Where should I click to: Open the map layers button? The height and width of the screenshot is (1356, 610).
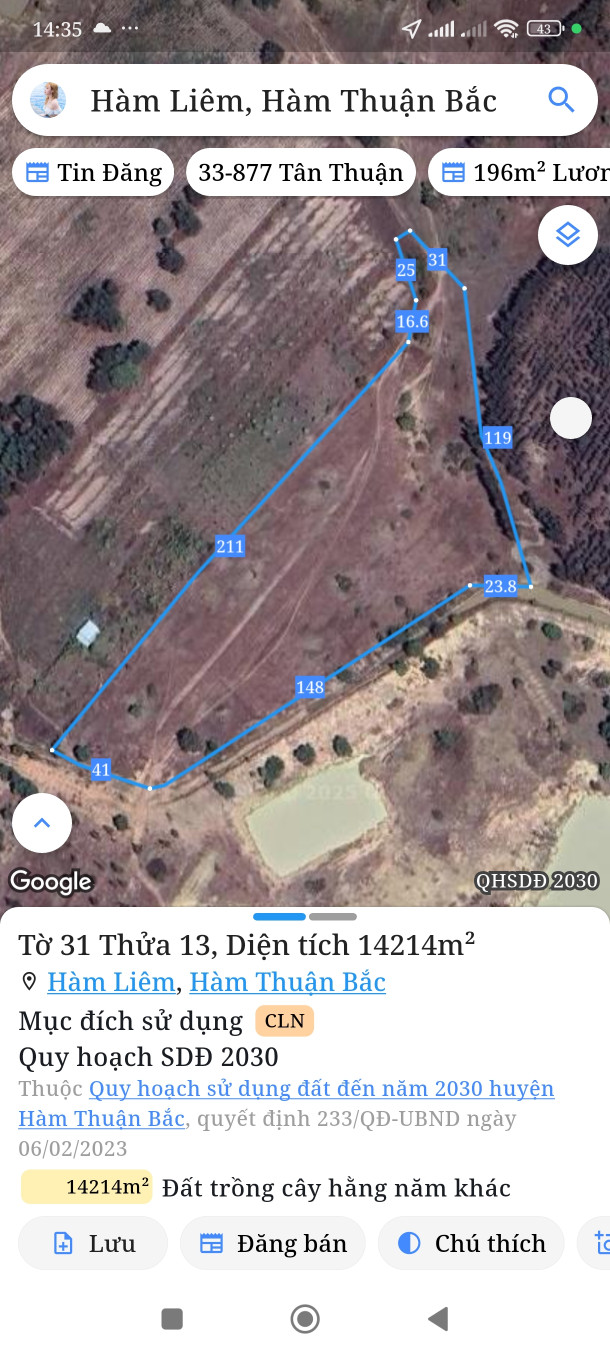[x=567, y=235]
